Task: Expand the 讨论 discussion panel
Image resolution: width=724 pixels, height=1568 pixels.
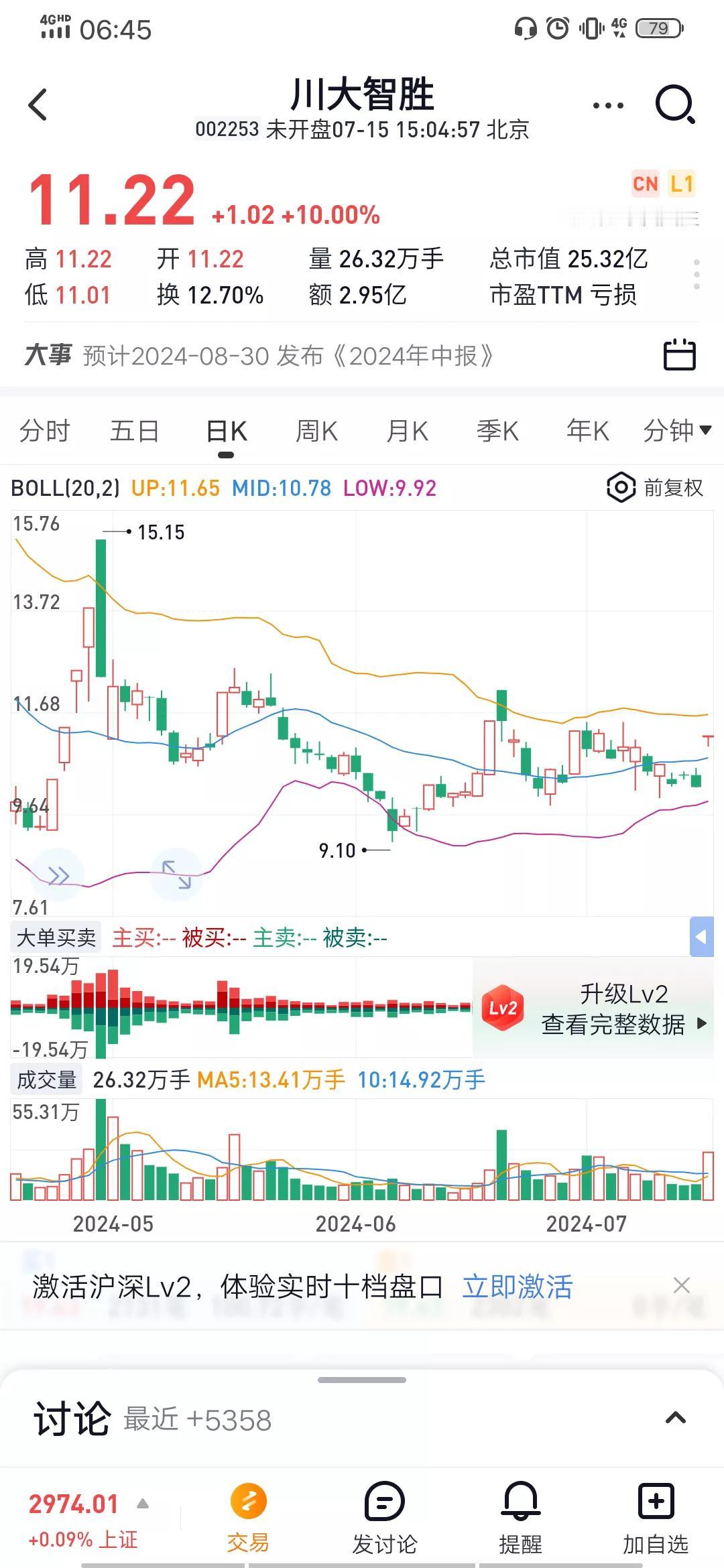Action: (x=675, y=1418)
